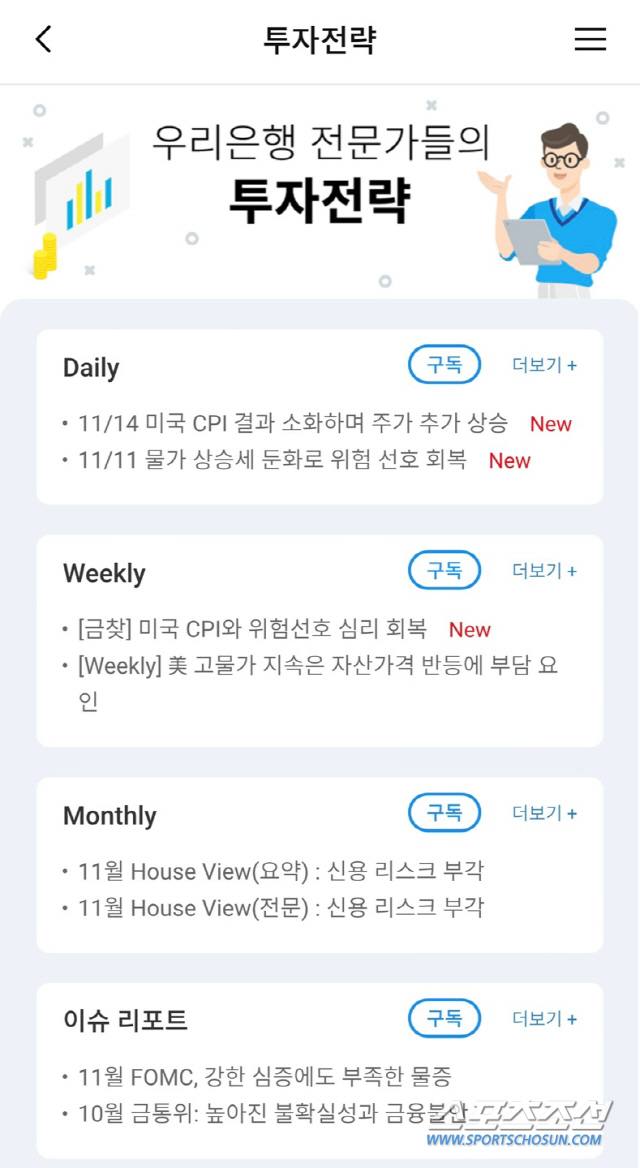The height and width of the screenshot is (1168, 640).
Task: Subscribe to the Weekly reports
Action: (444, 570)
